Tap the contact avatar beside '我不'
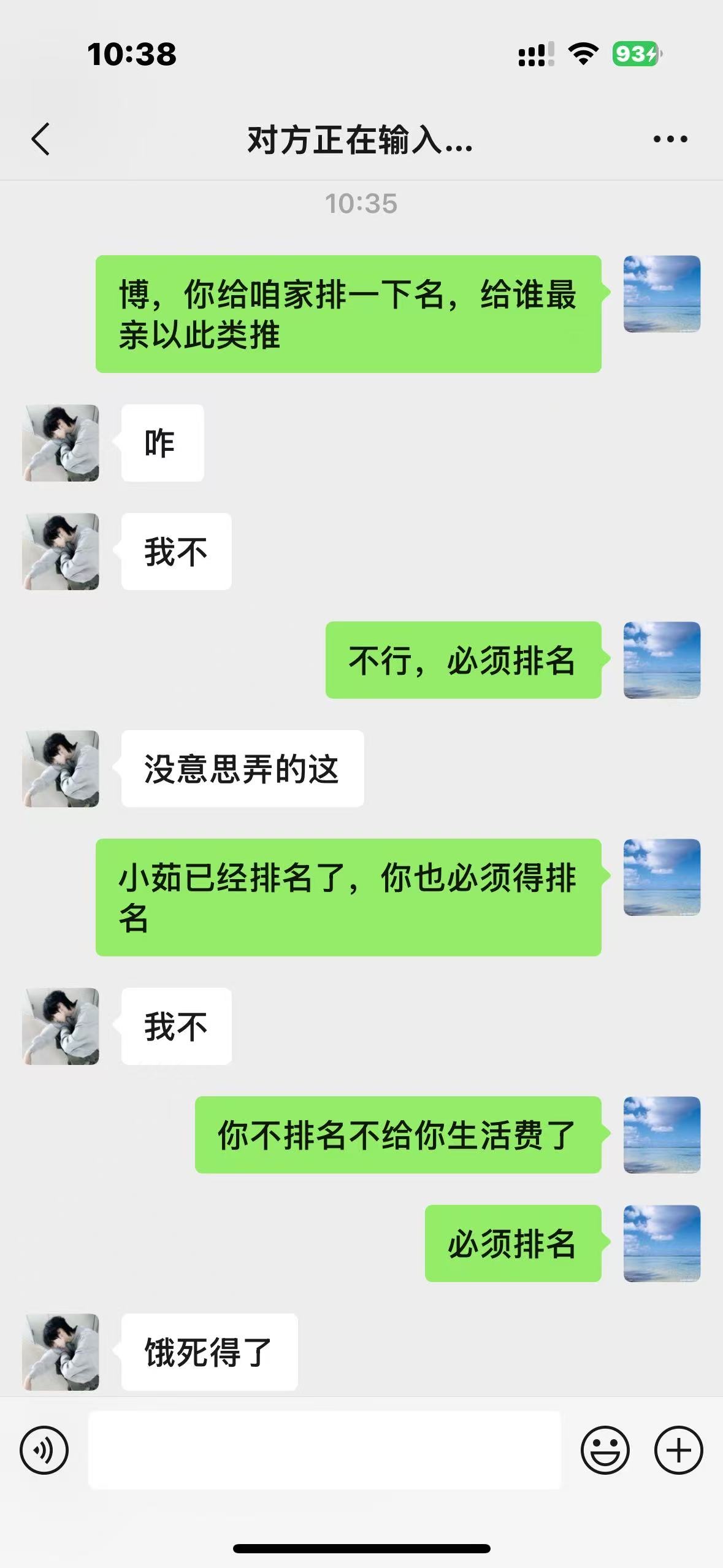 pyautogui.click(x=60, y=551)
